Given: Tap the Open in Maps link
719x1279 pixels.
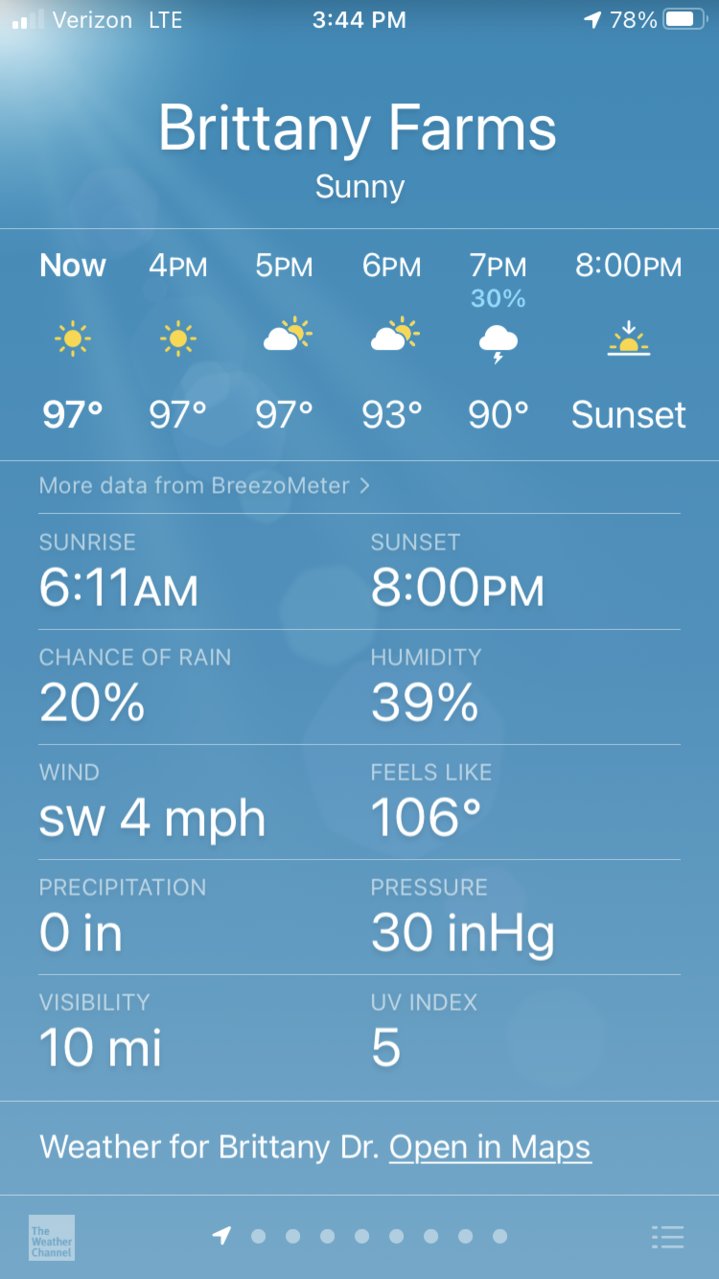Looking at the screenshot, I should (490, 1146).
